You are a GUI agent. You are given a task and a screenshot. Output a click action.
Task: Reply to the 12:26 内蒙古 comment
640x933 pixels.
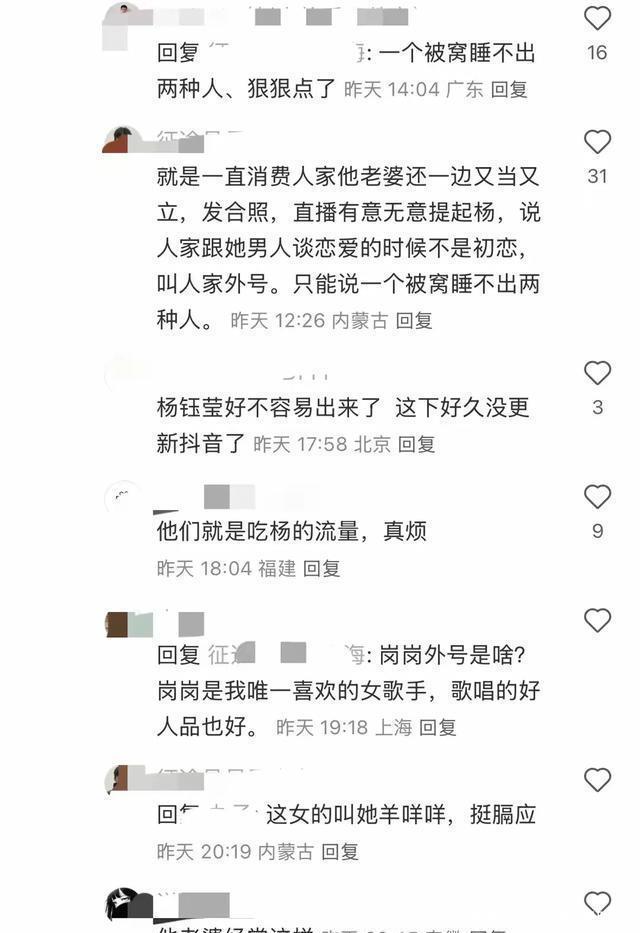(x=414, y=320)
